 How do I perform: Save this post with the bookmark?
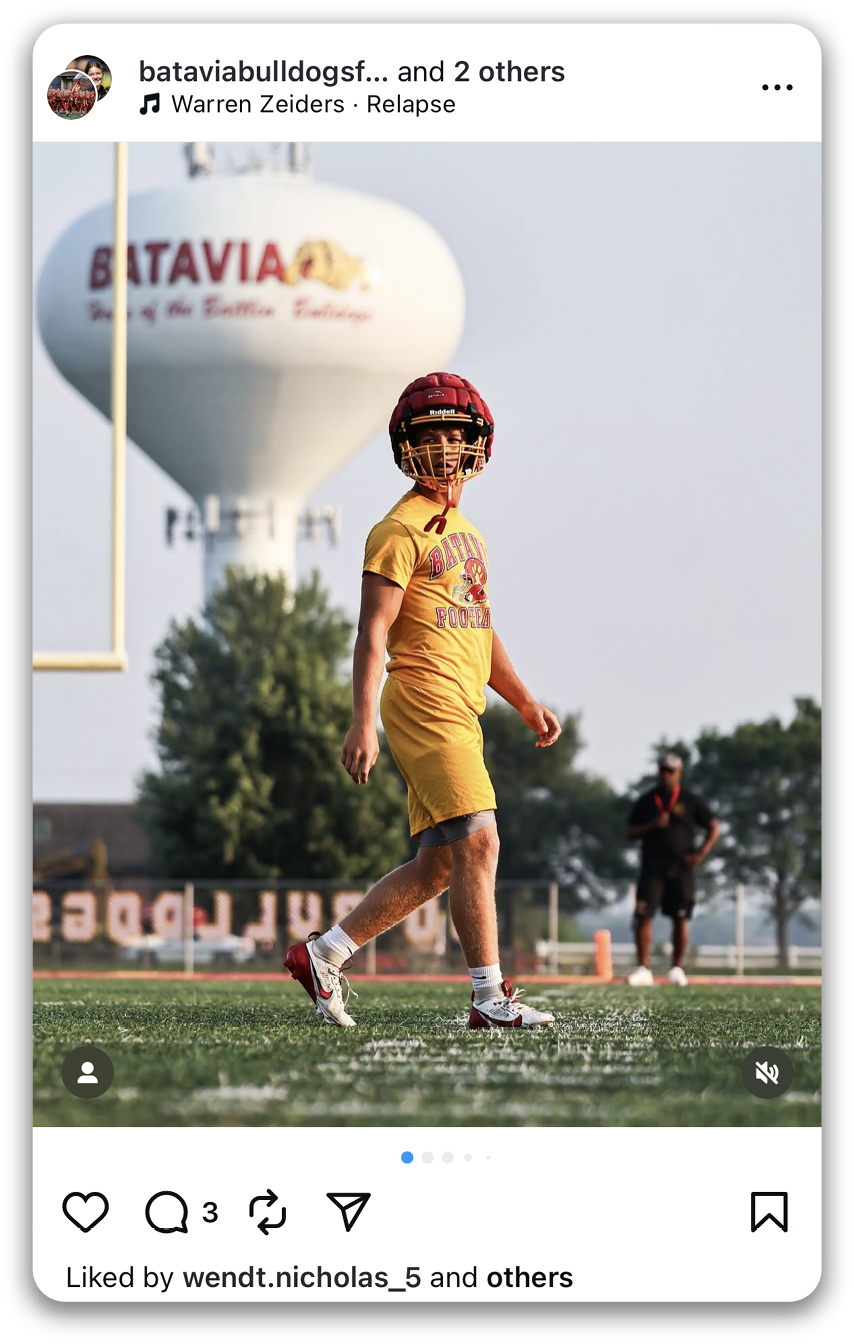(769, 1212)
